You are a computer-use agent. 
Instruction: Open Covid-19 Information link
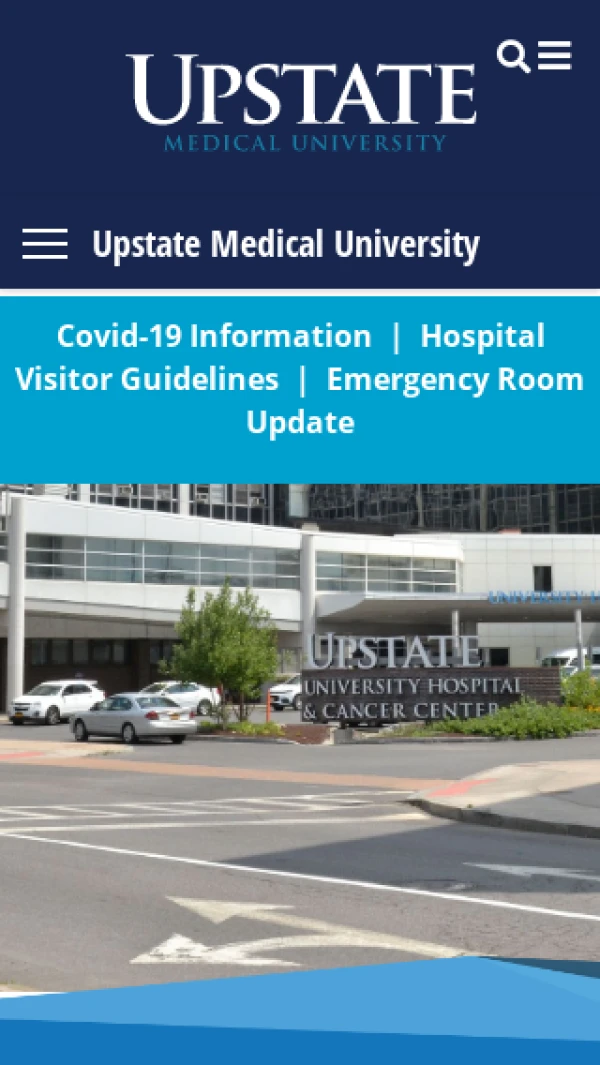tap(213, 336)
